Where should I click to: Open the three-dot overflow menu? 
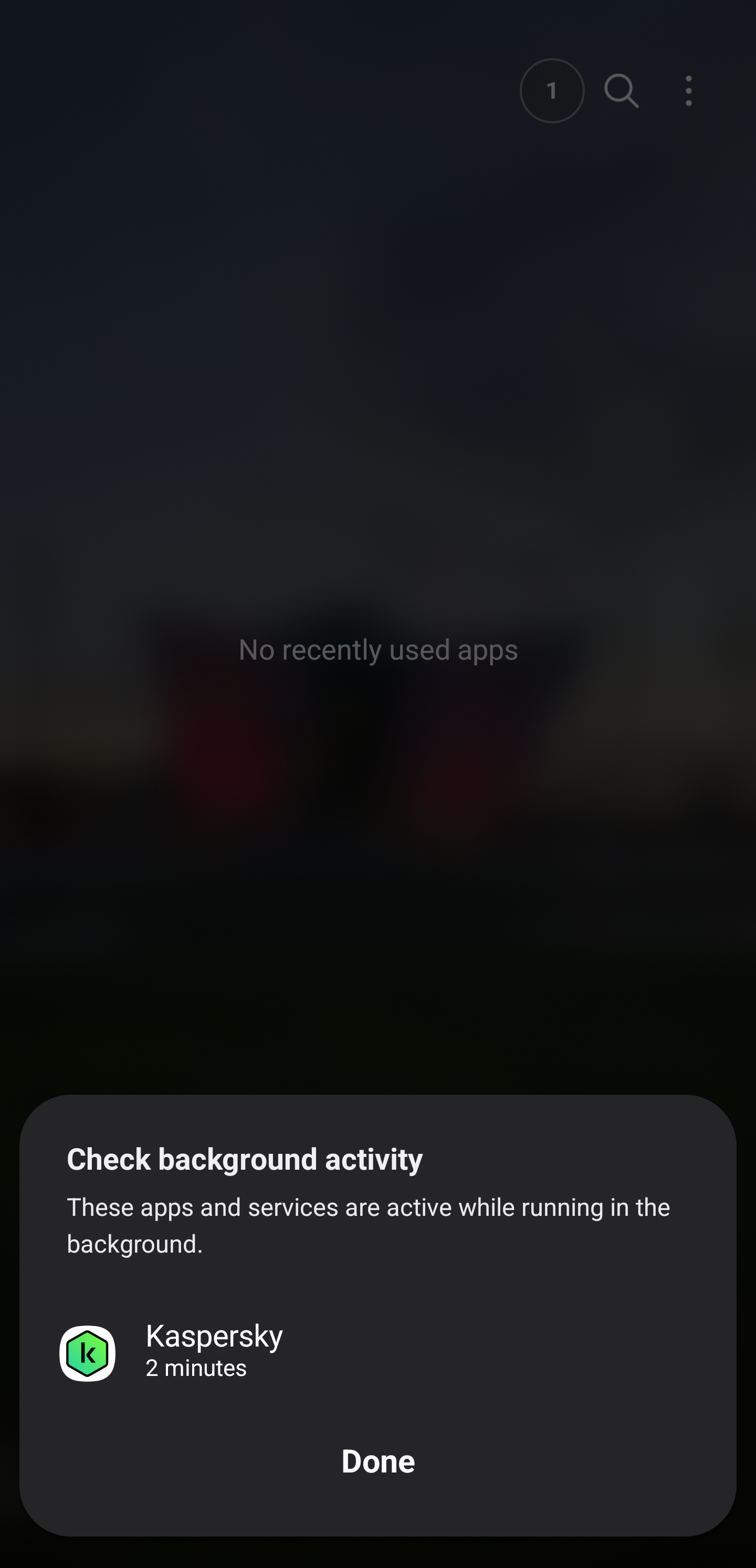point(688,91)
